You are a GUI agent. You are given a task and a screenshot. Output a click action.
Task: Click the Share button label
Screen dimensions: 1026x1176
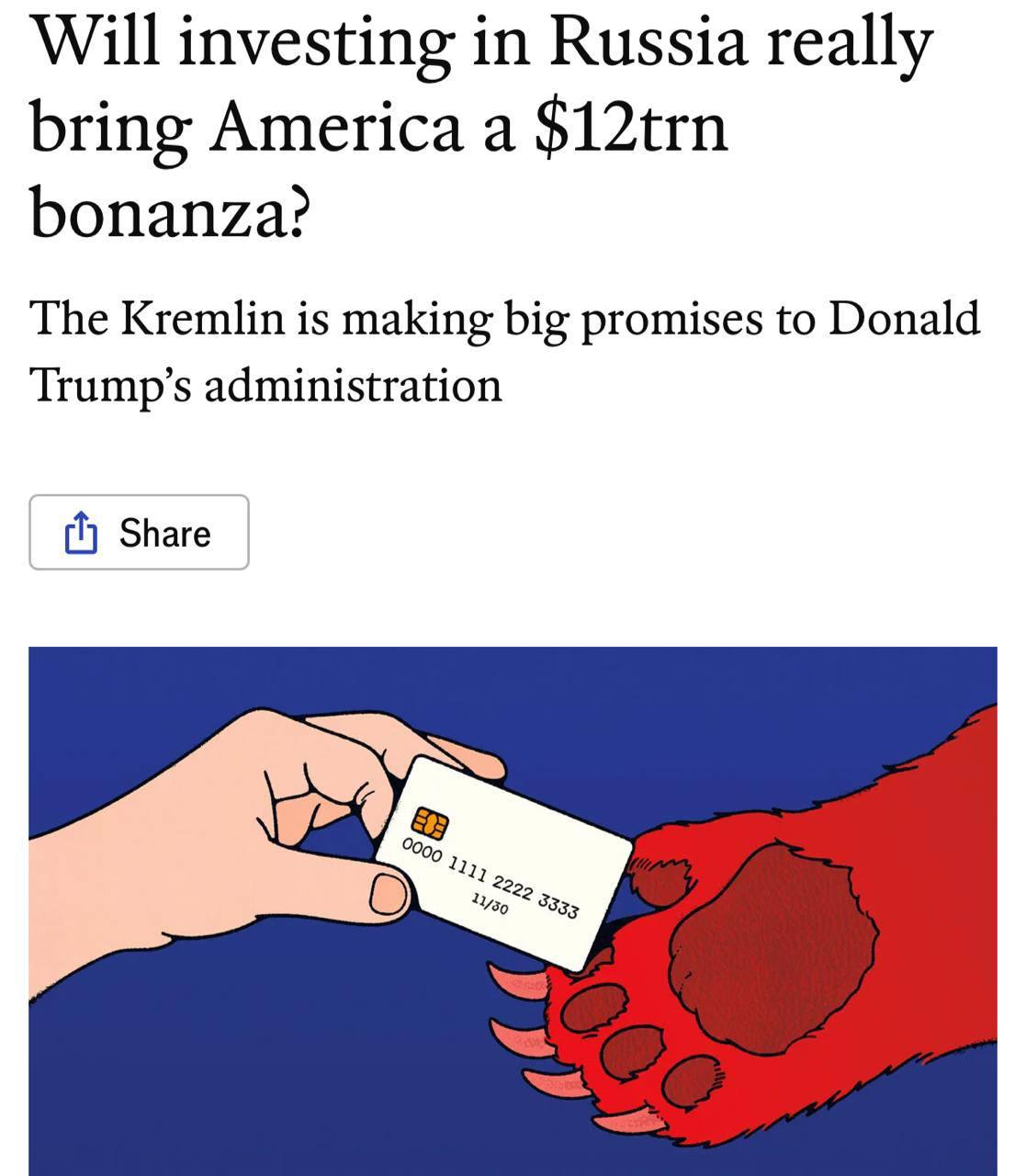point(163,531)
